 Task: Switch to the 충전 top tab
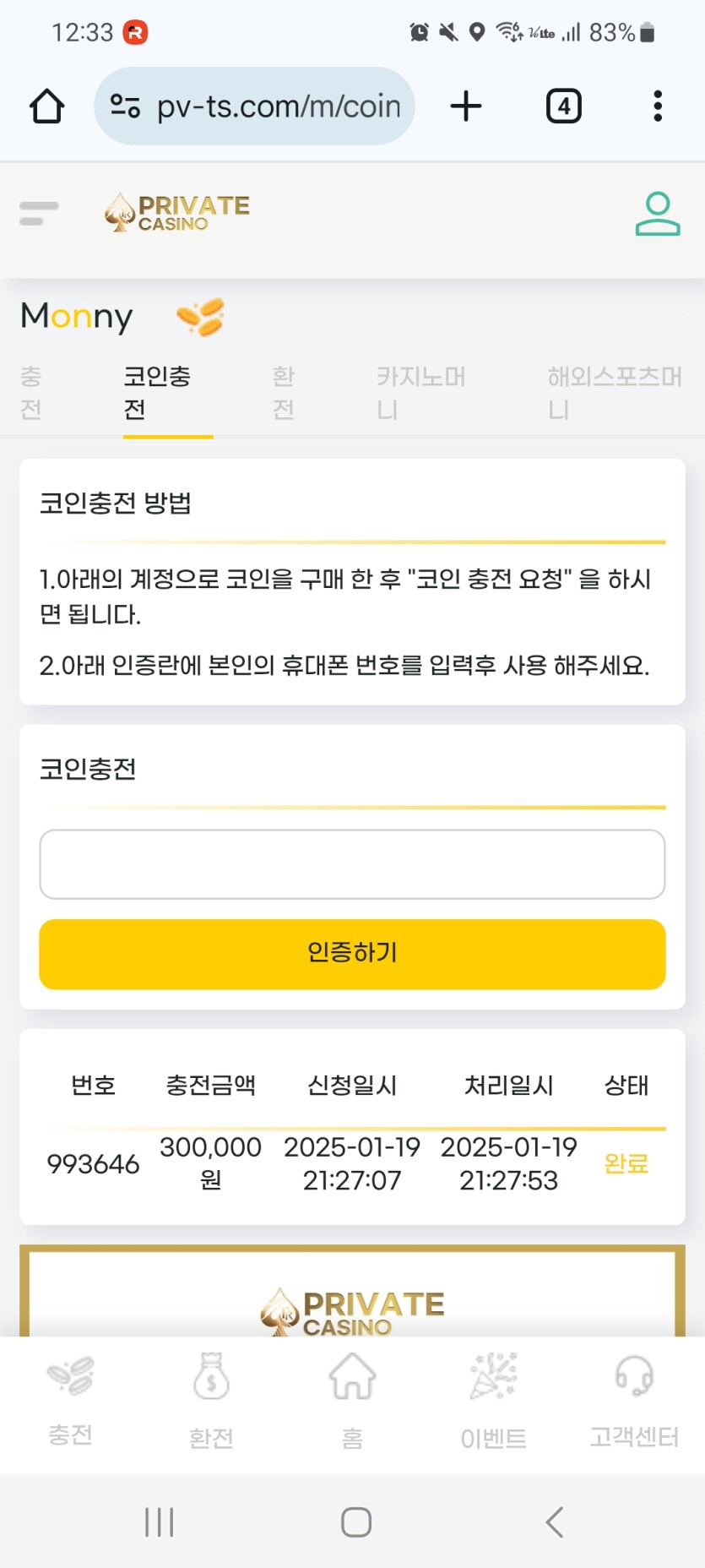click(x=31, y=393)
